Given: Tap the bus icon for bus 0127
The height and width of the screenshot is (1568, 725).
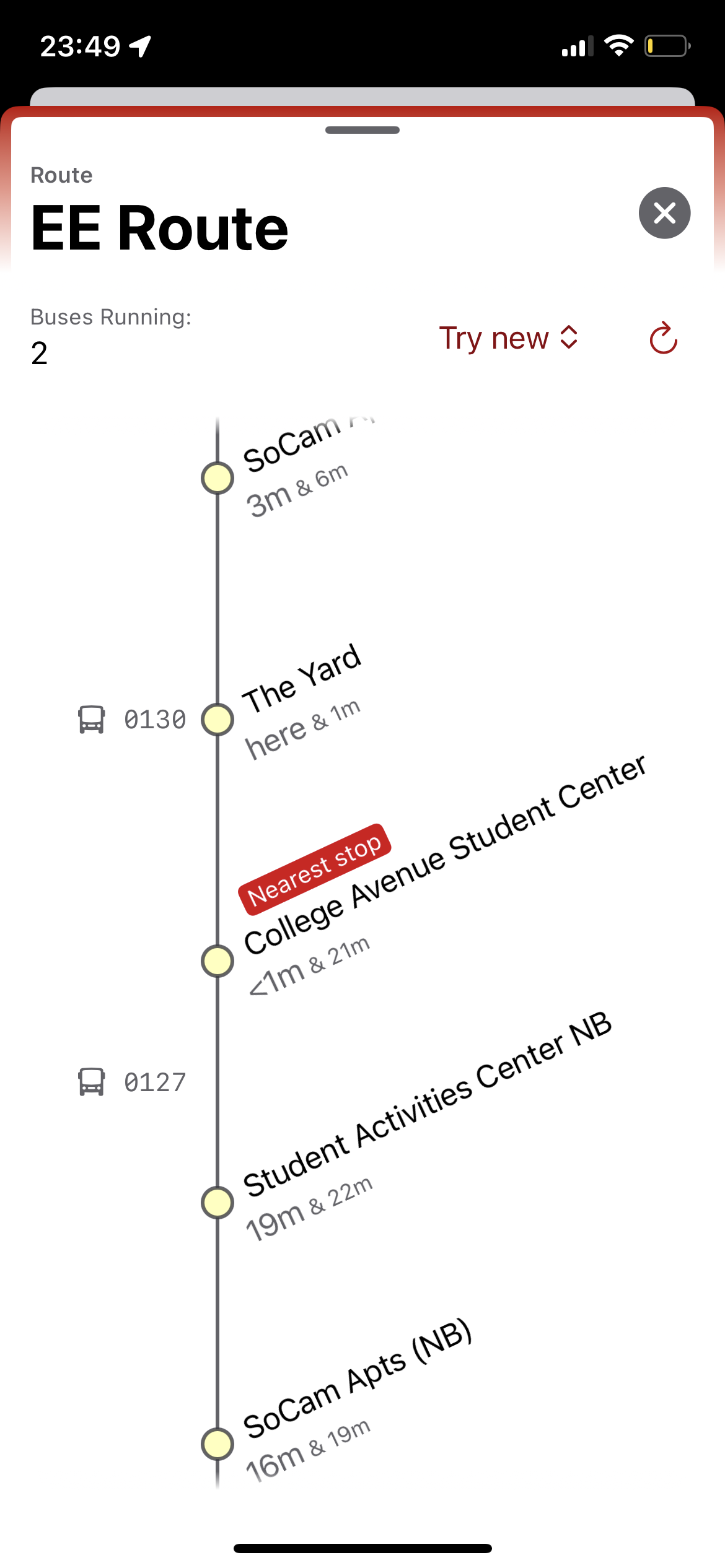Looking at the screenshot, I should pos(90,1082).
